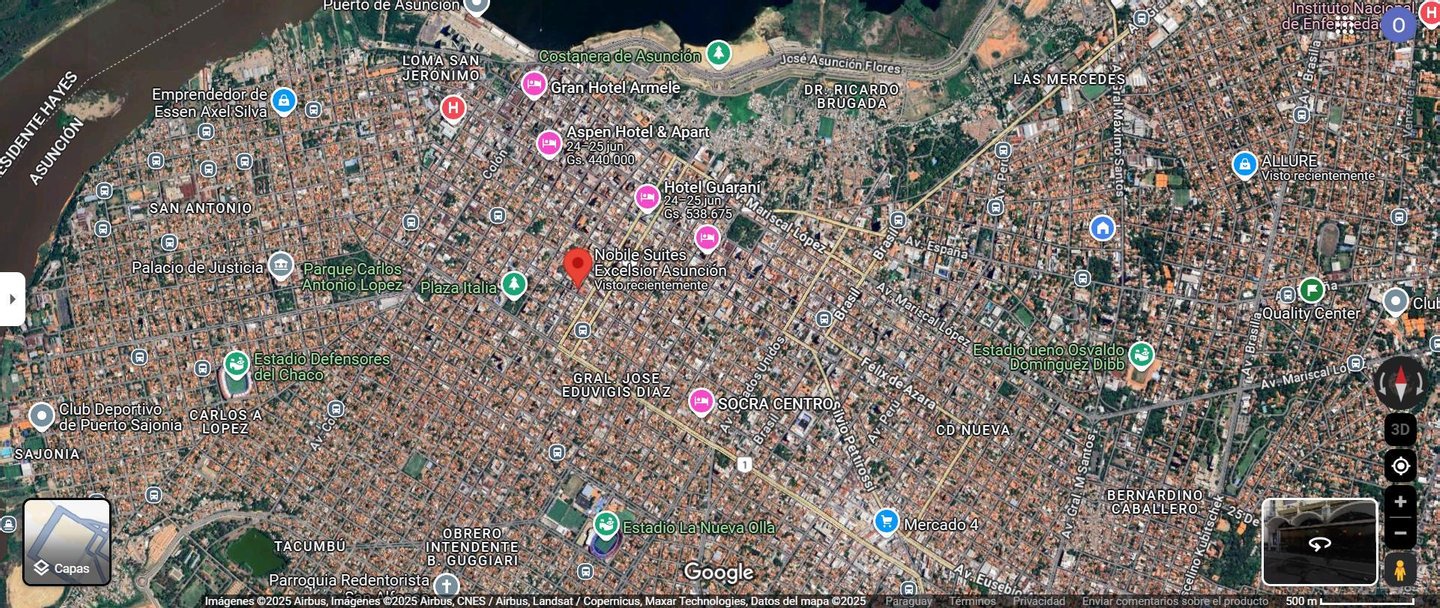Open the SOCRA CENTRO hotel marker
Screen dimensions: 1440x608
701,402
